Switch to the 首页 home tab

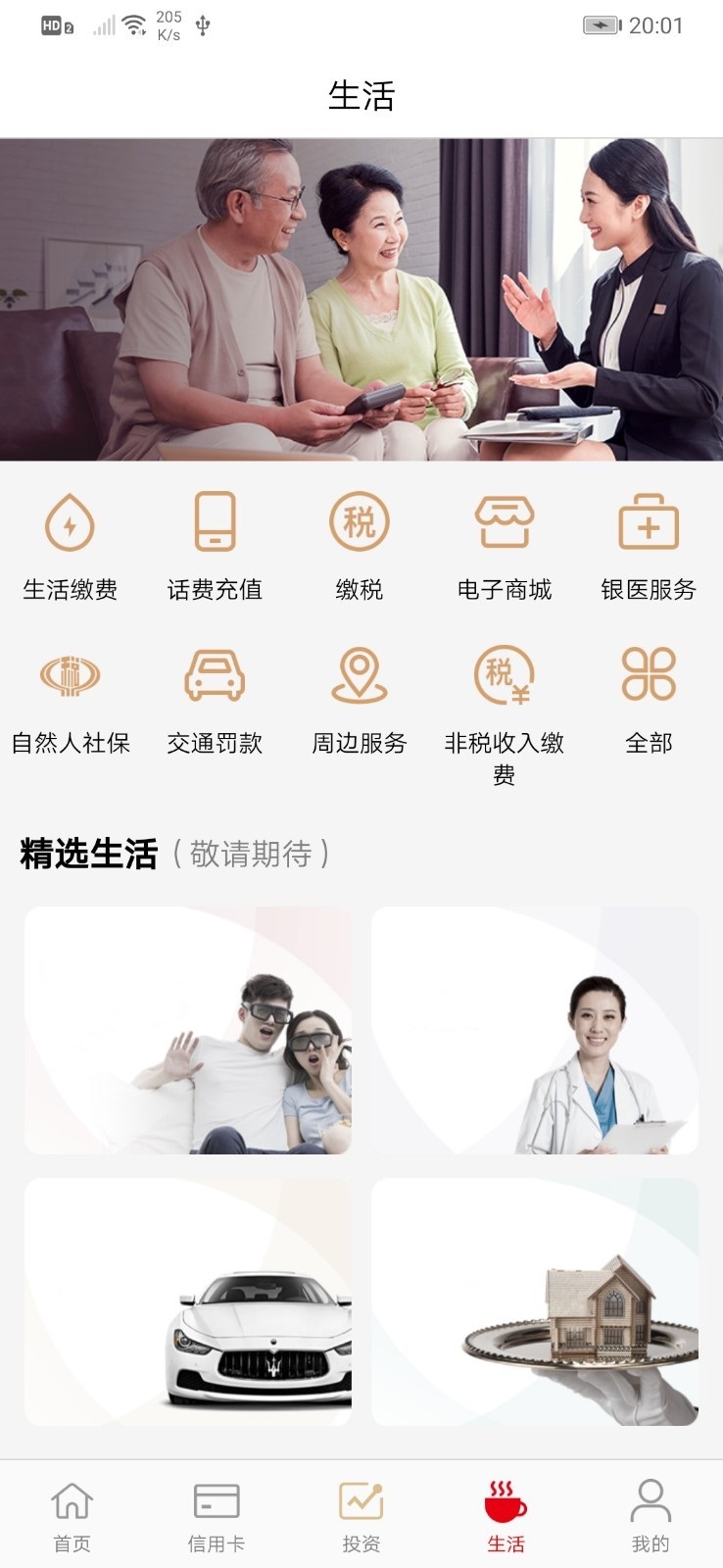point(72,1516)
